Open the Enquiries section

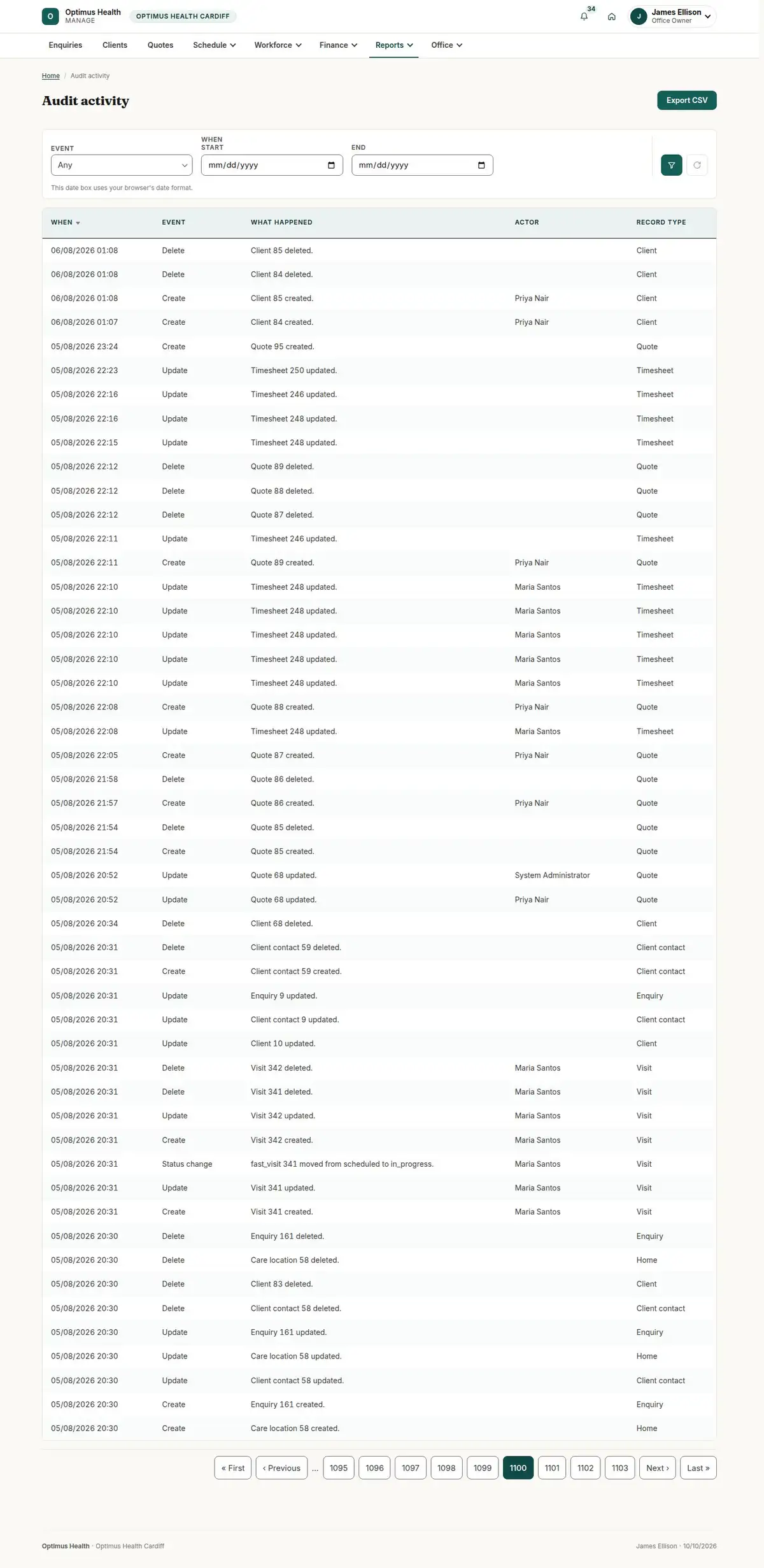(x=66, y=45)
